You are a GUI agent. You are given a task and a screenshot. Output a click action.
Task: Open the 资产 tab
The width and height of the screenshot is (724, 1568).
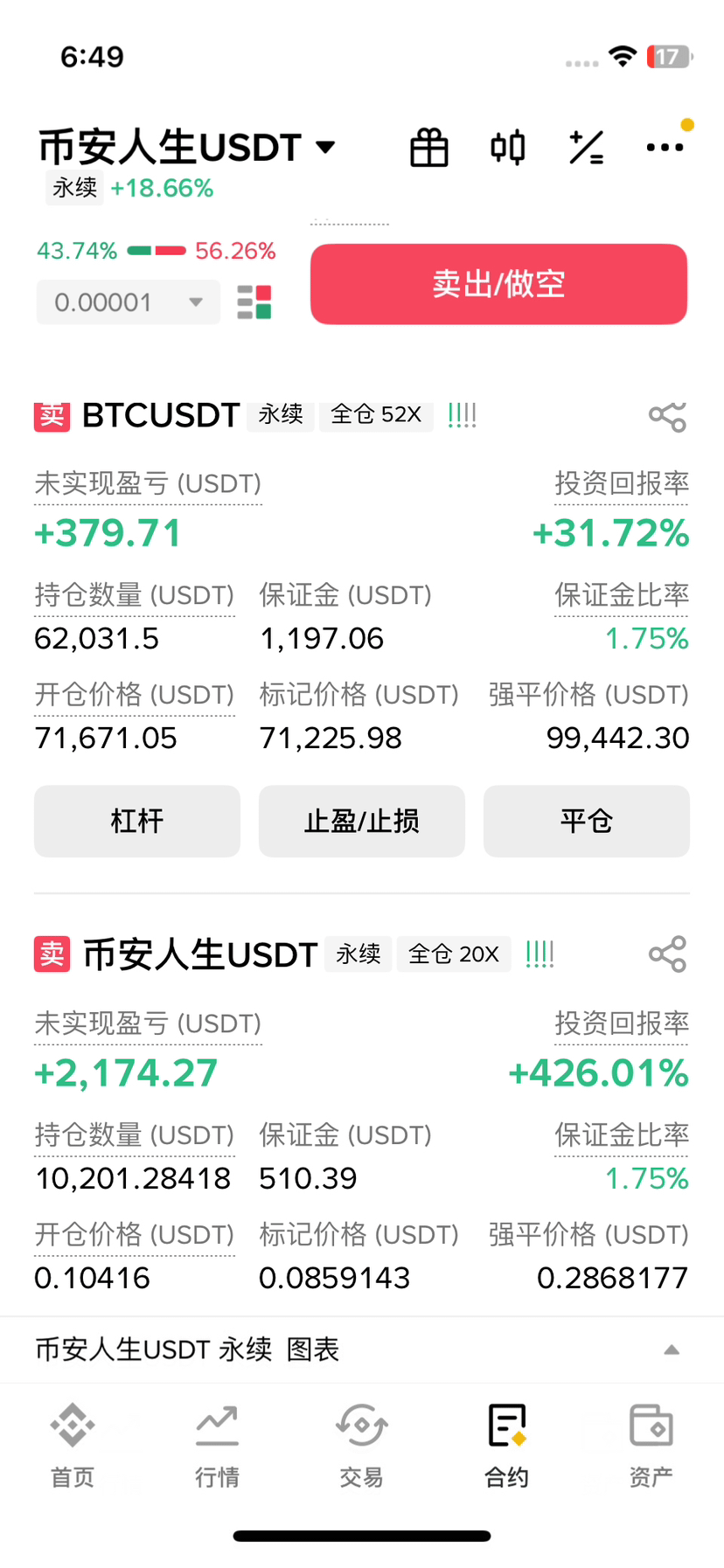pyautogui.click(x=651, y=1445)
